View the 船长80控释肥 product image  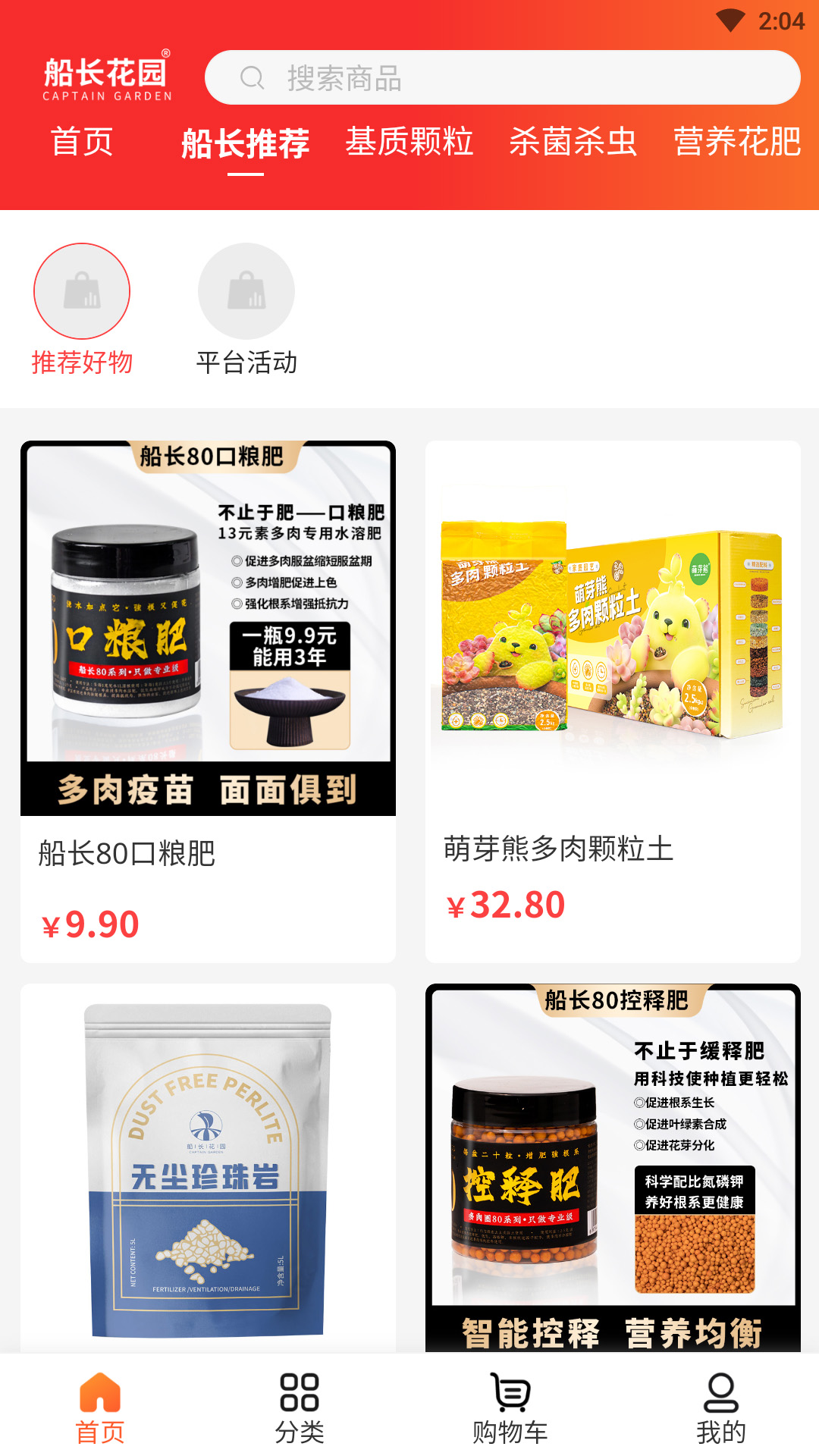click(x=612, y=1168)
